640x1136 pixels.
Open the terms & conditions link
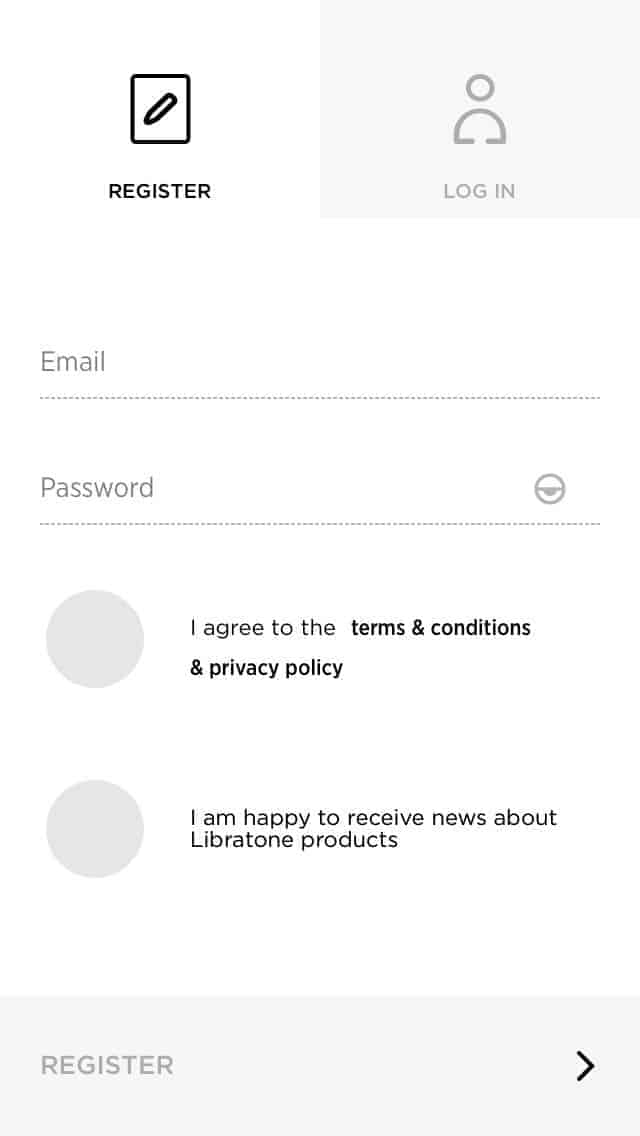coord(440,628)
